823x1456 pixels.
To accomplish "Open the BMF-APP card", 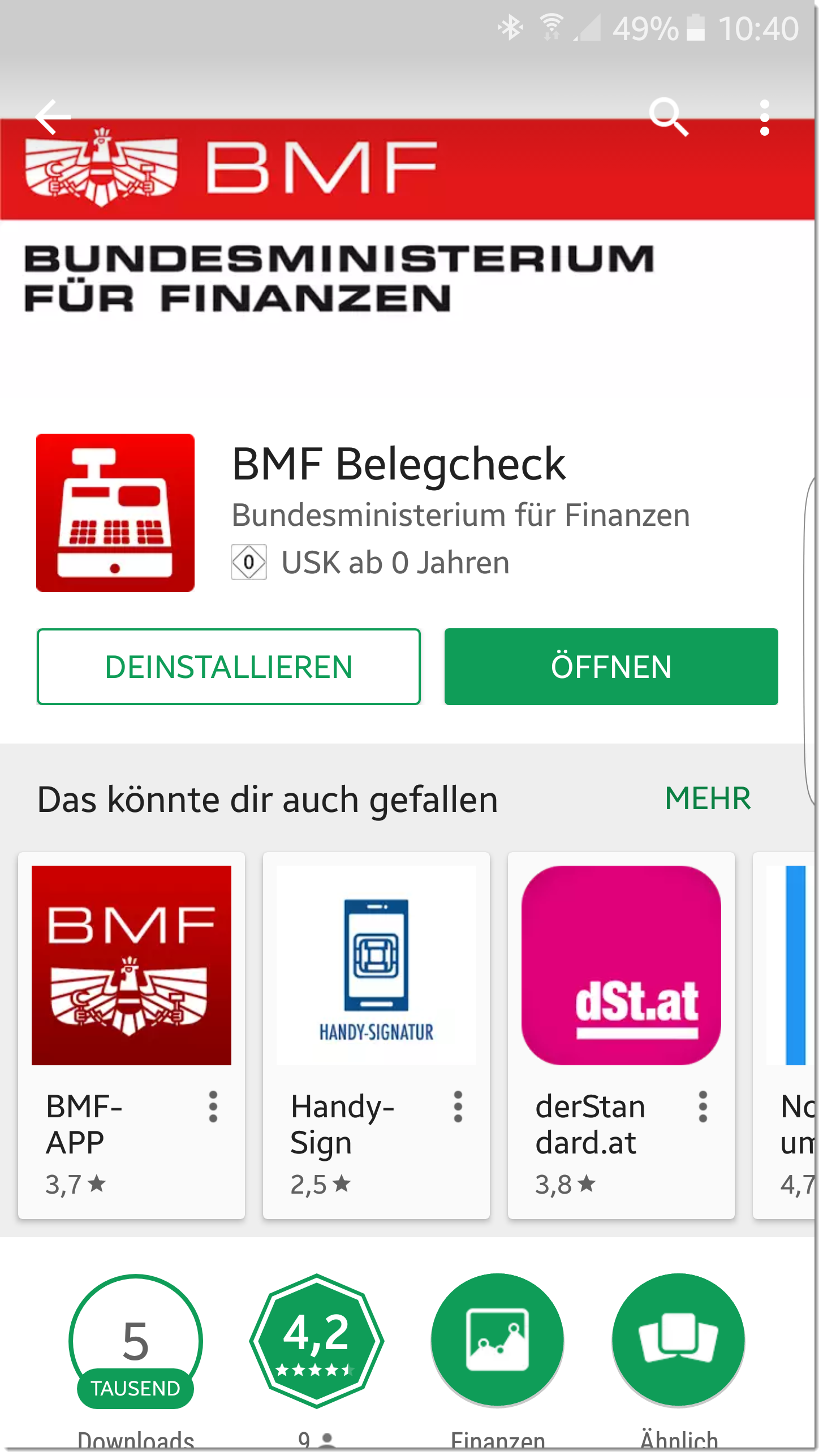I will click(x=131, y=966).
